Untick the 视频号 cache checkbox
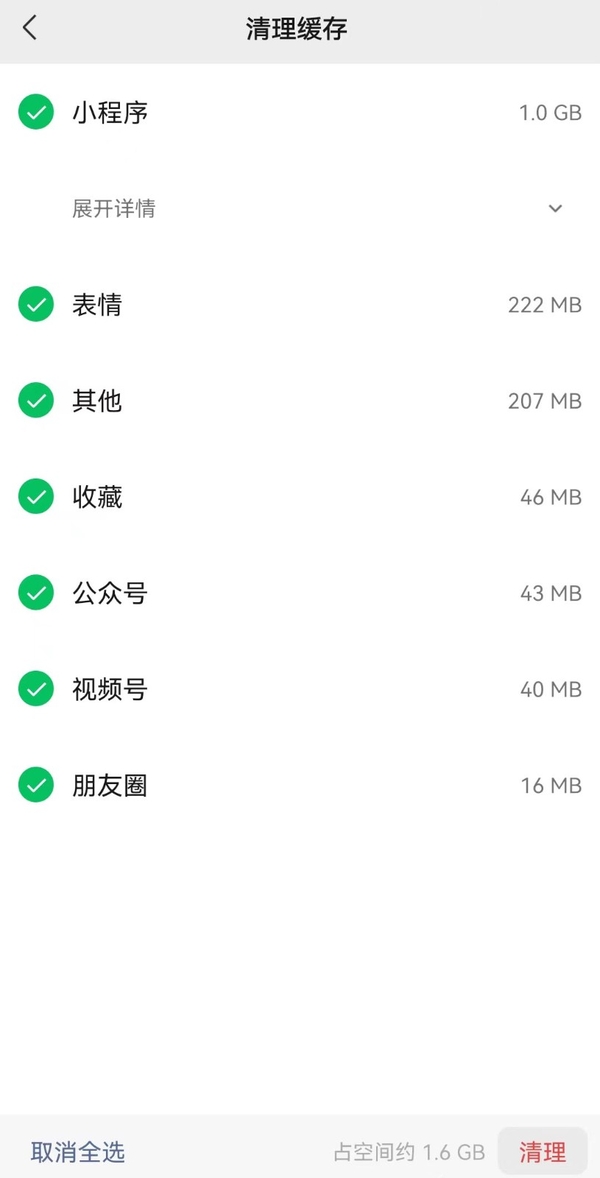 pyautogui.click(x=36, y=689)
